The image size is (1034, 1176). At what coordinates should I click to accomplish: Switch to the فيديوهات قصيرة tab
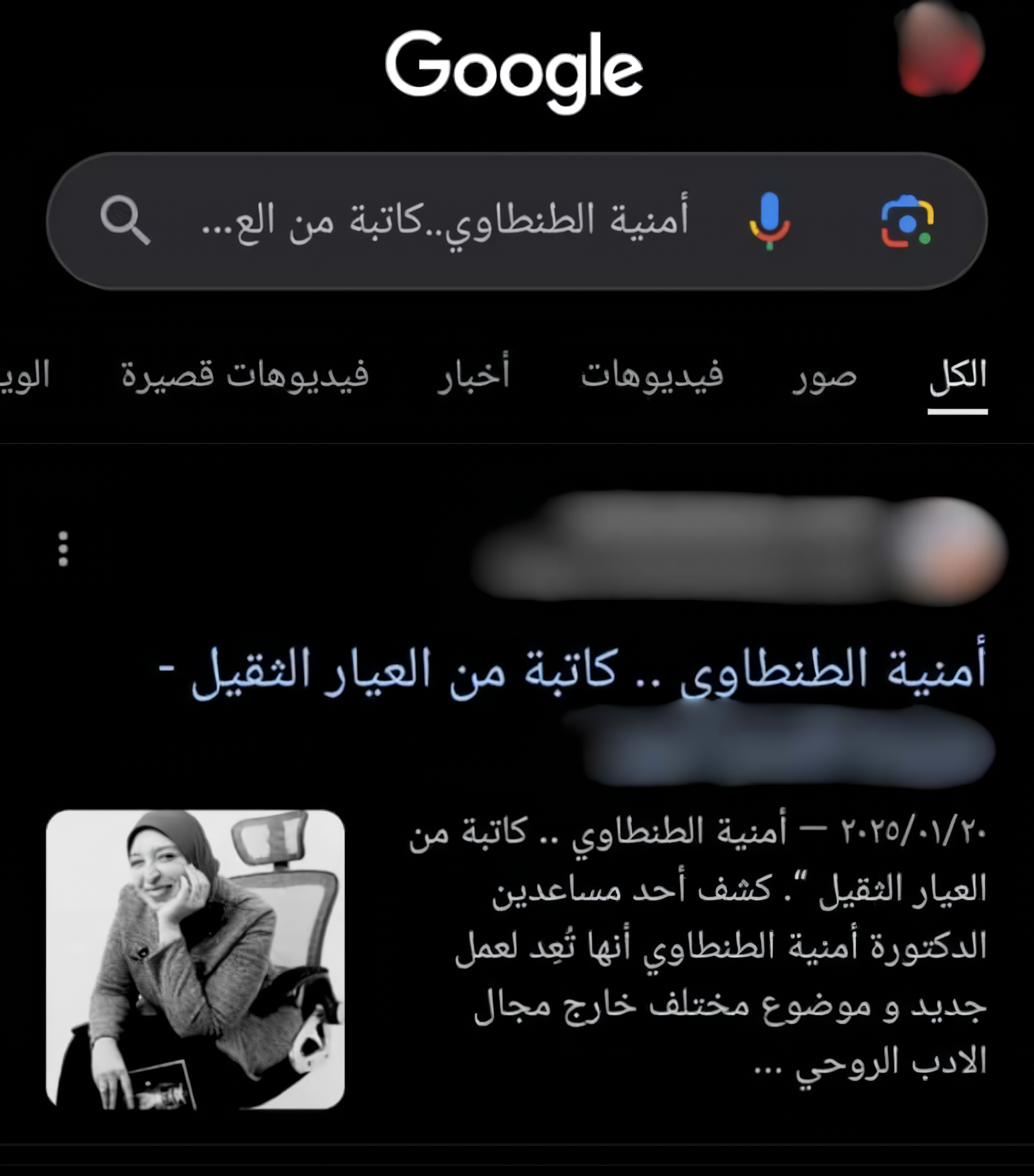pos(244,375)
